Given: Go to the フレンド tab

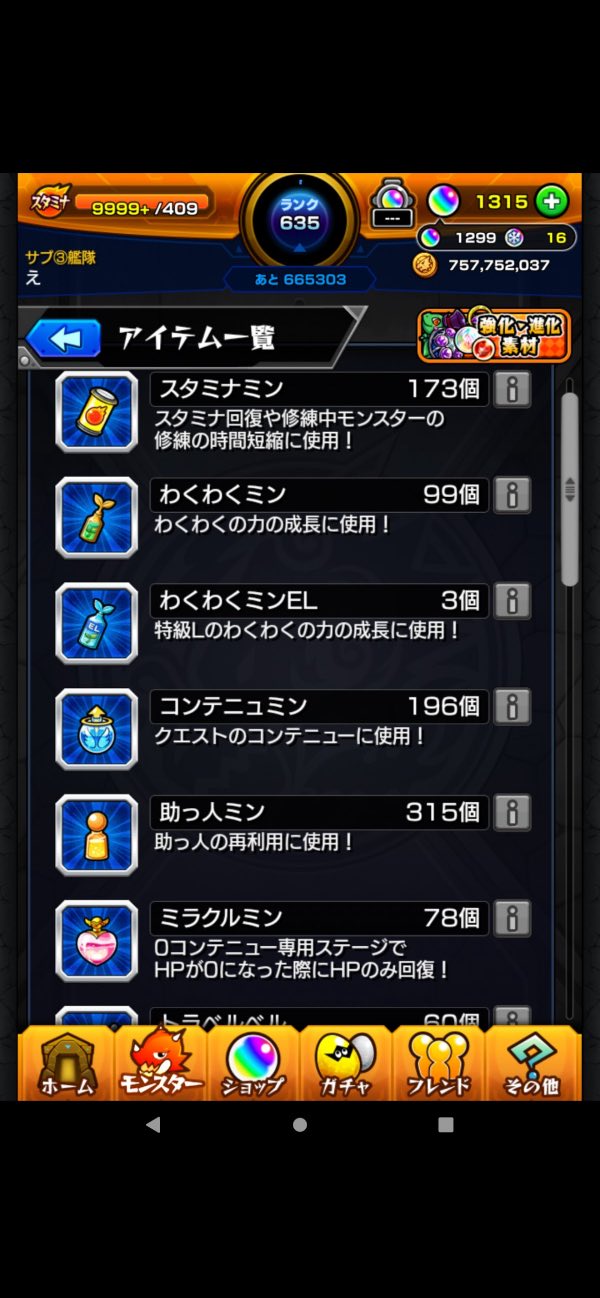Looking at the screenshot, I should [439, 1065].
